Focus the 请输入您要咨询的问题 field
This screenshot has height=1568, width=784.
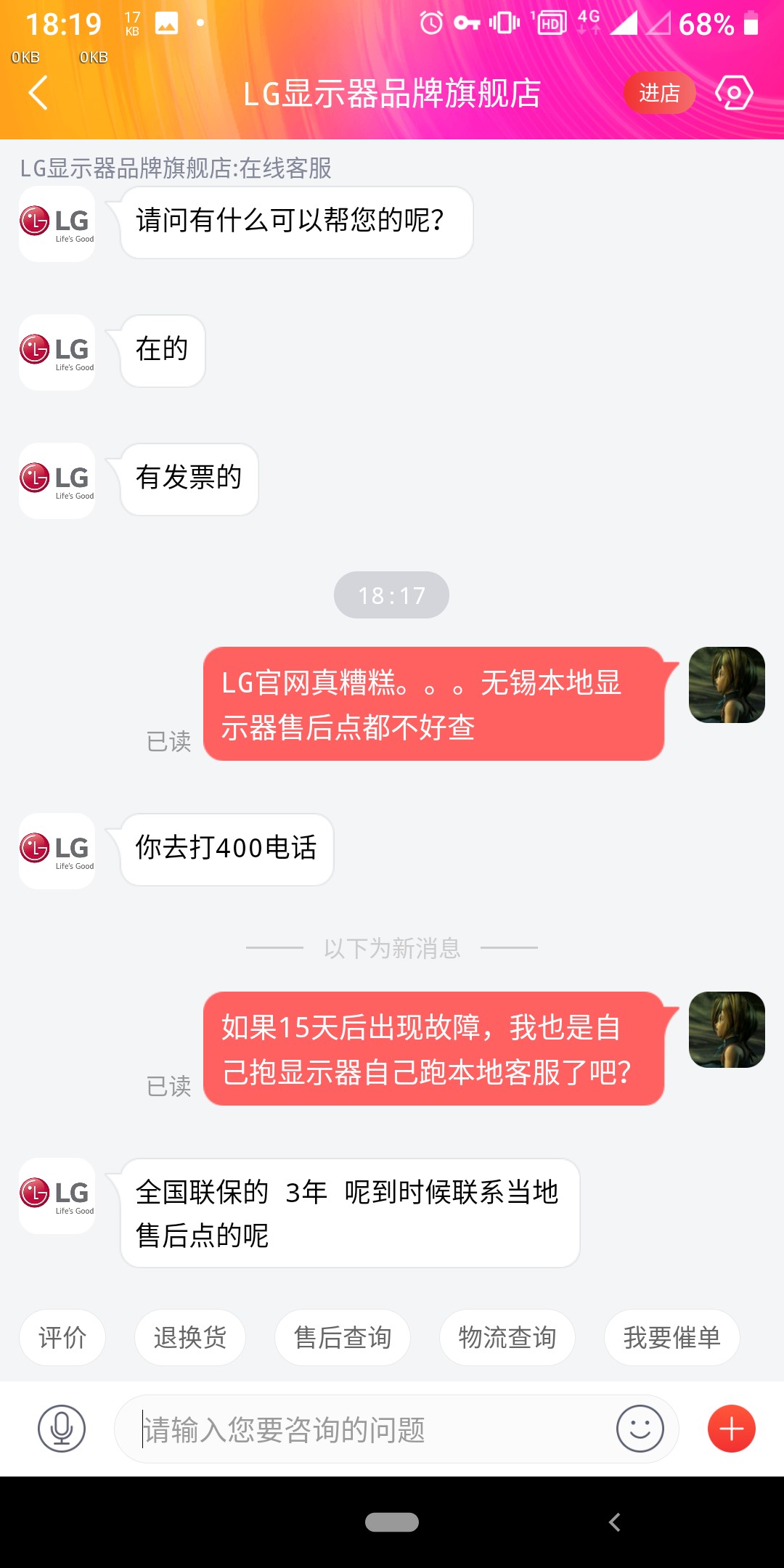tap(363, 1429)
